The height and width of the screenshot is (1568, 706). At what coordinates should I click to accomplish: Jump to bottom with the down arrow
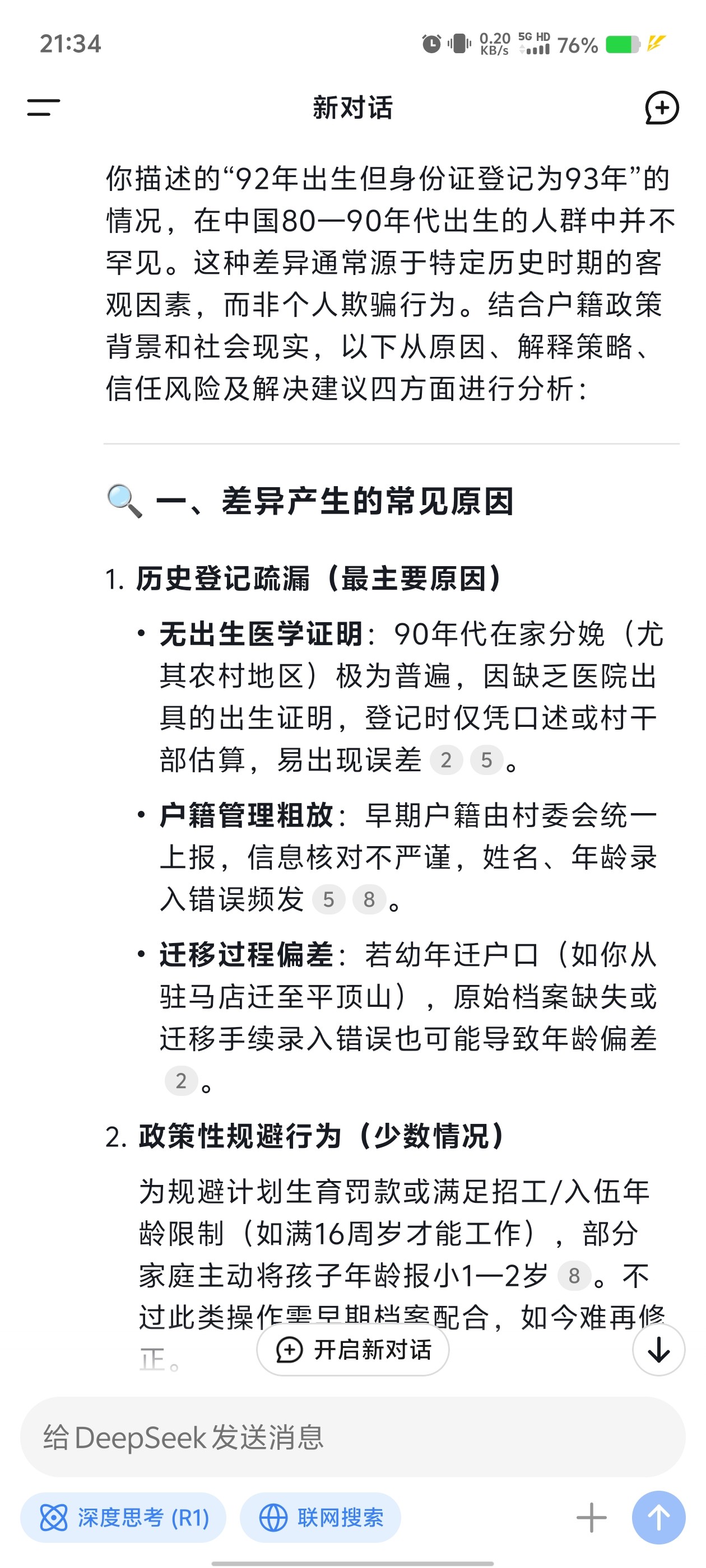(658, 1350)
